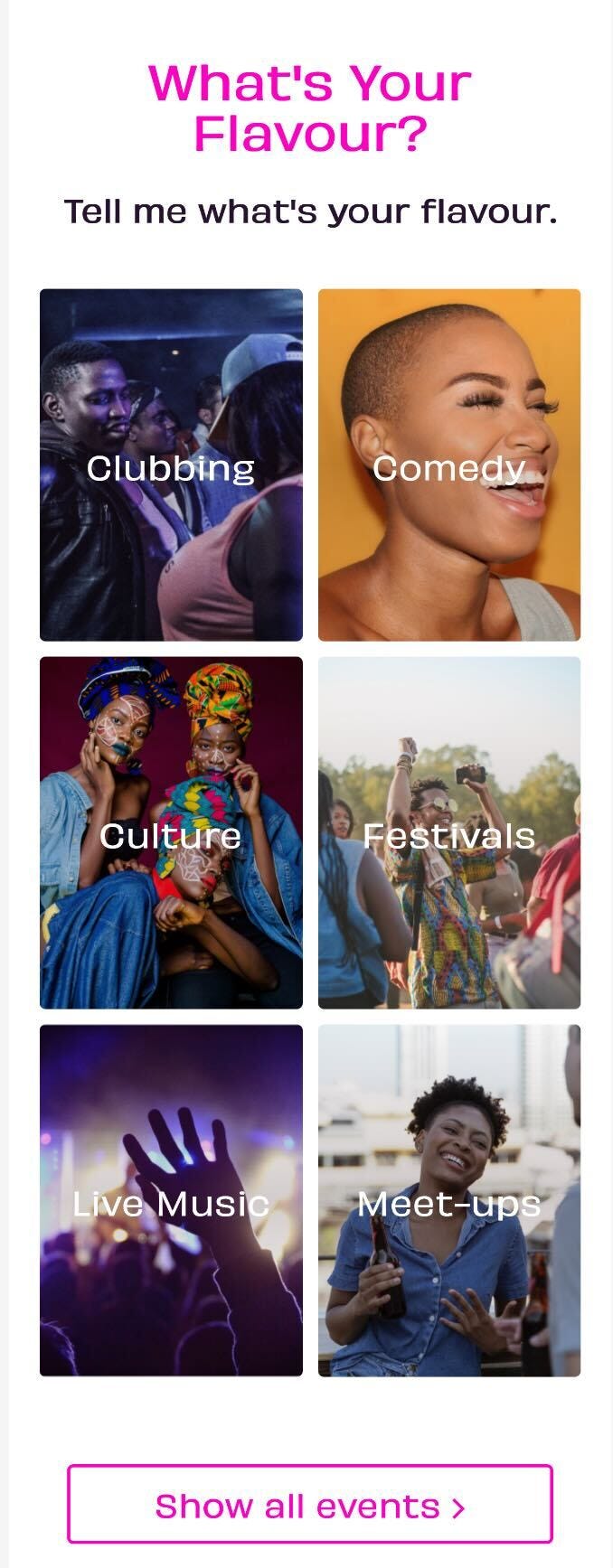Choose the Festivals tile
Viewport: 613px width, 1568px height.
448,832
